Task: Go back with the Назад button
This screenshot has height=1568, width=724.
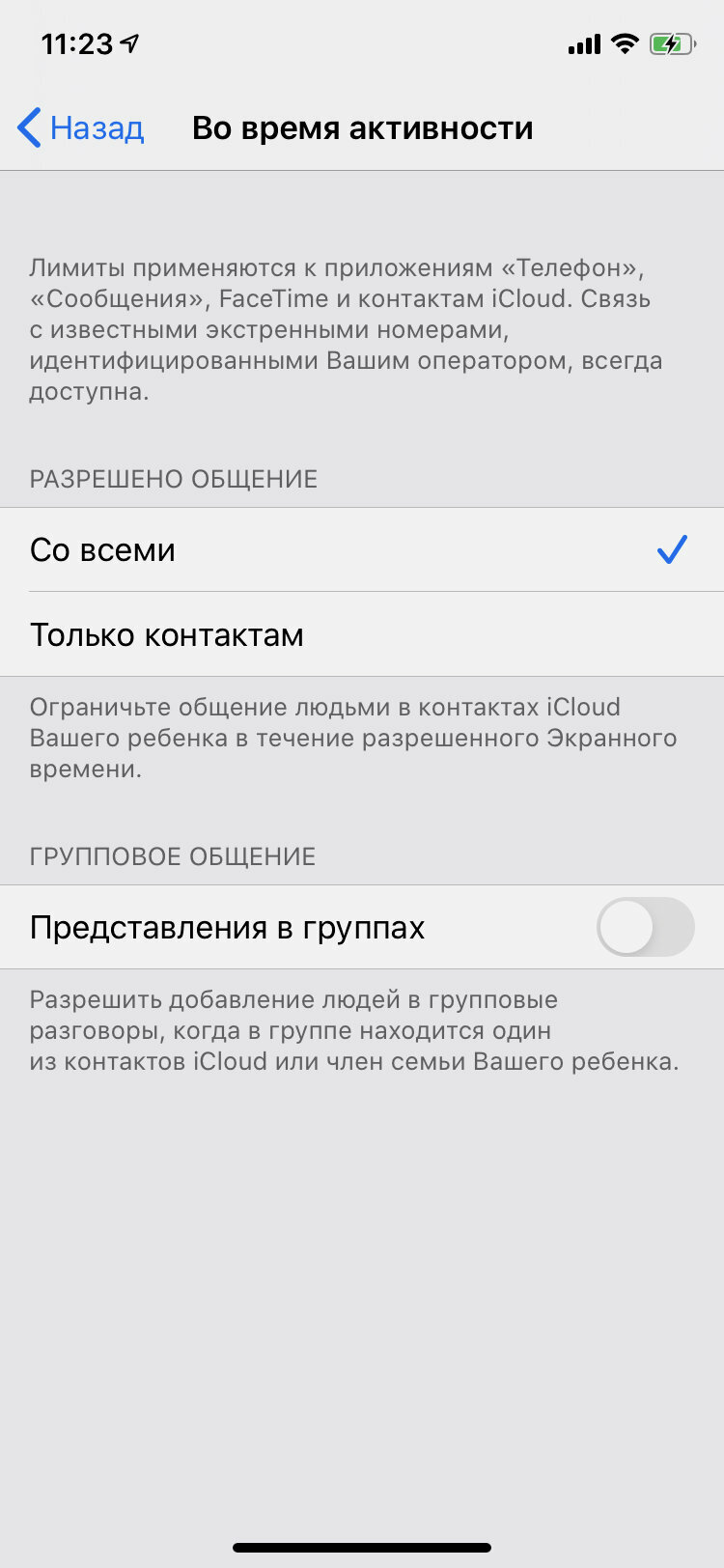Action: (81, 128)
